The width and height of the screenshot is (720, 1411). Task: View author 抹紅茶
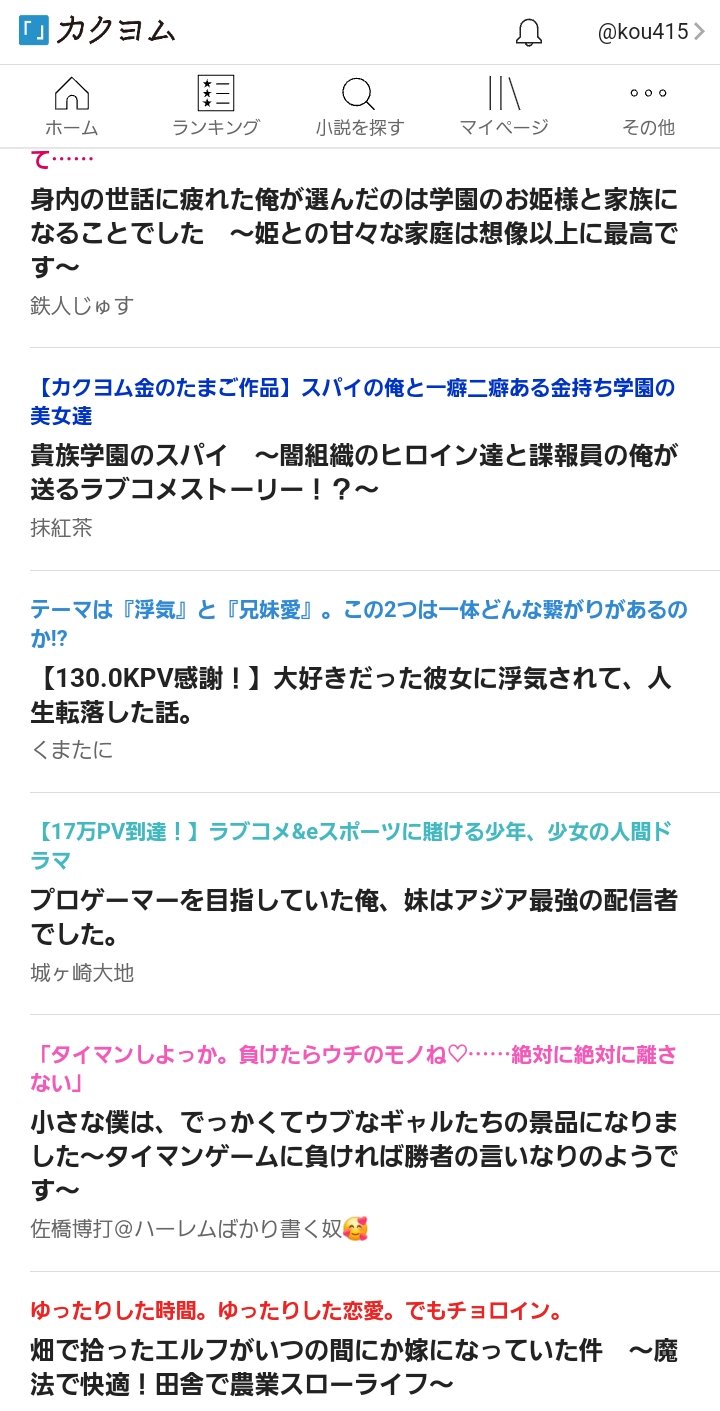62,528
